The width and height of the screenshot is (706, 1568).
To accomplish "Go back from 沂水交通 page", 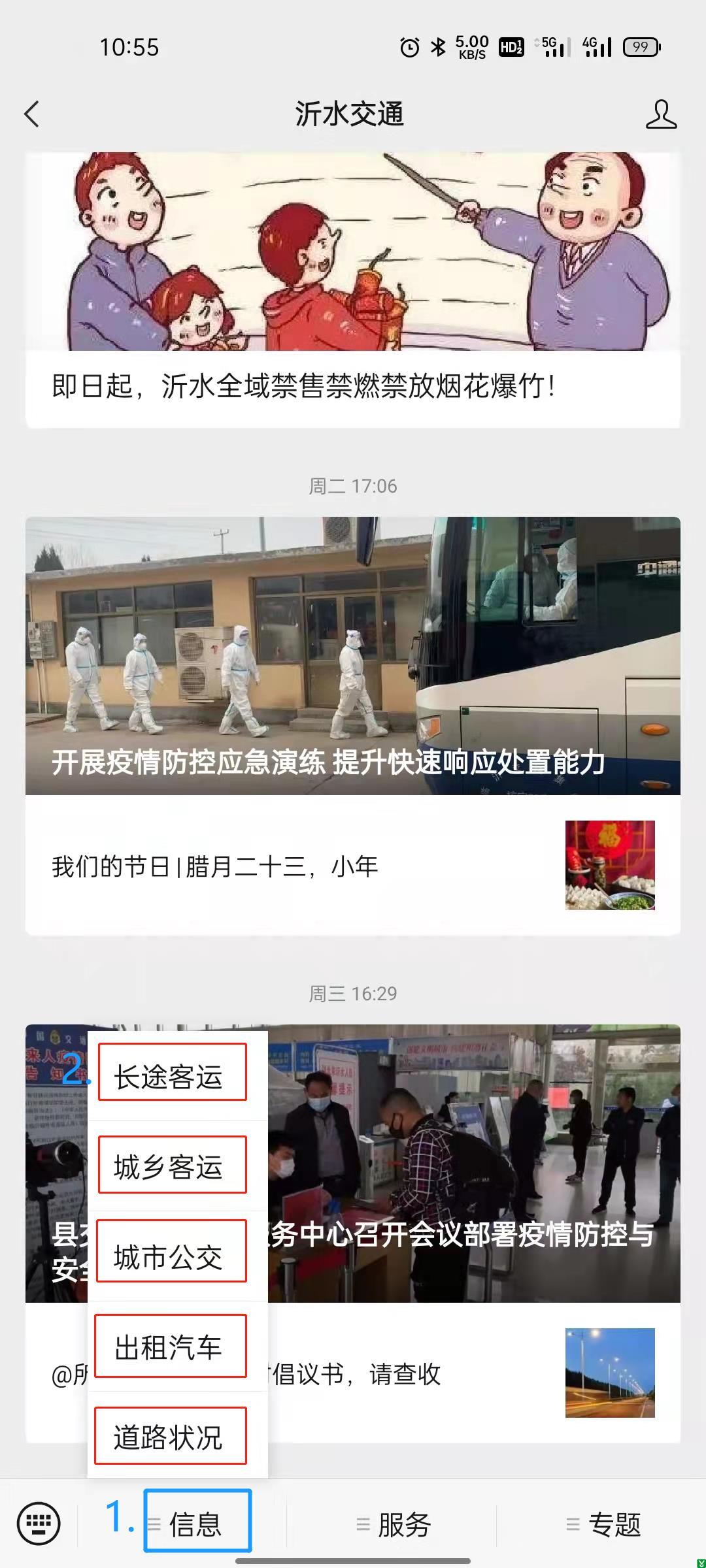I will 31,114.
